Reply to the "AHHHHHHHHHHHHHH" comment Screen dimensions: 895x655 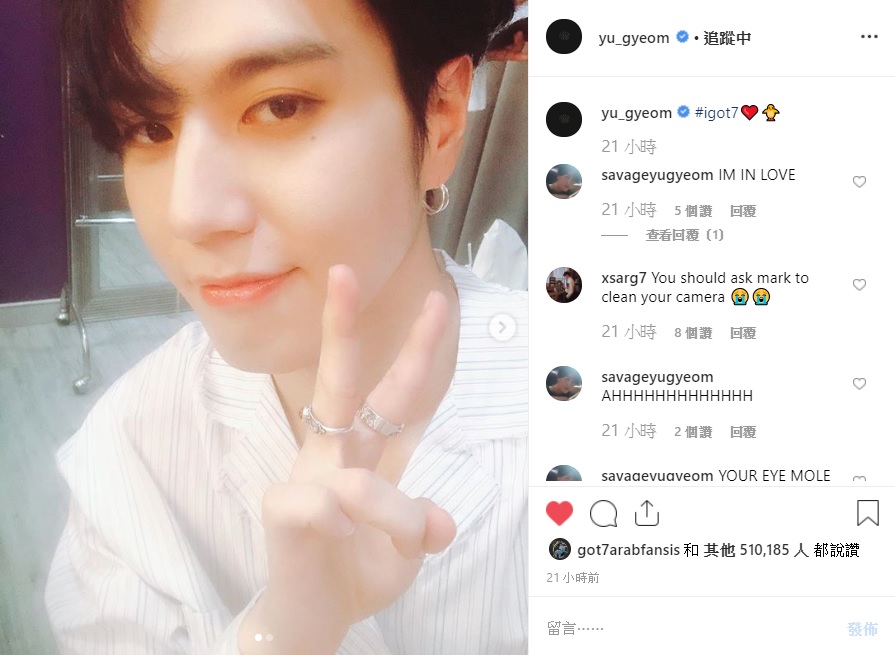tap(742, 432)
